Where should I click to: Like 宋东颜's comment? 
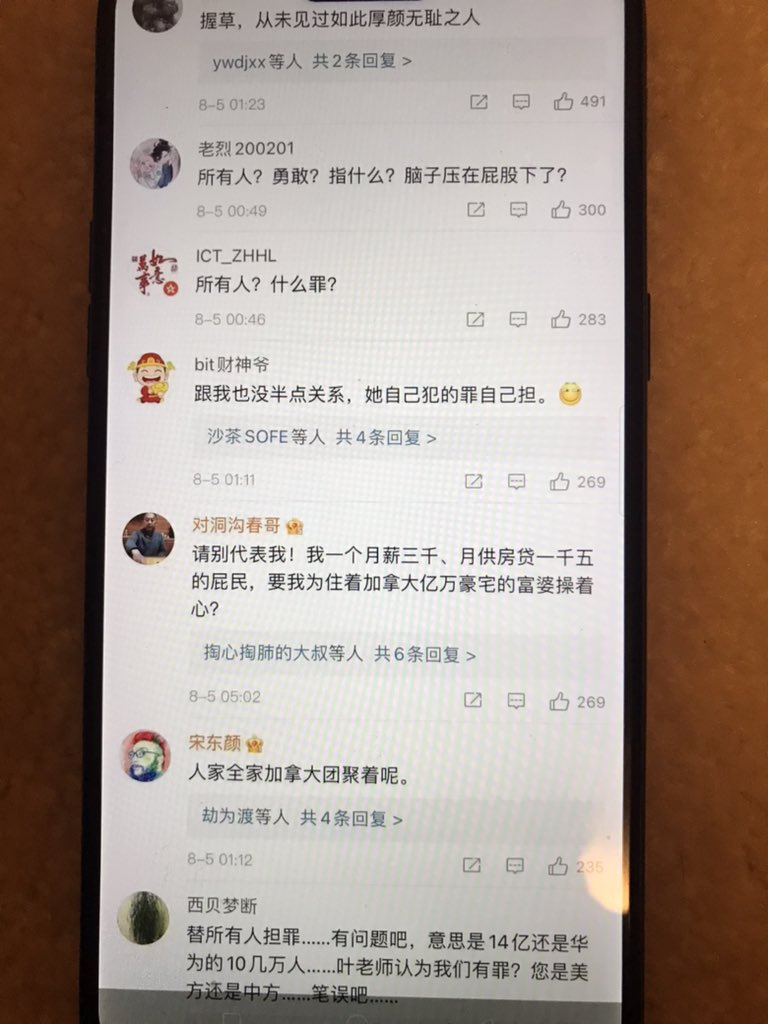pos(558,866)
